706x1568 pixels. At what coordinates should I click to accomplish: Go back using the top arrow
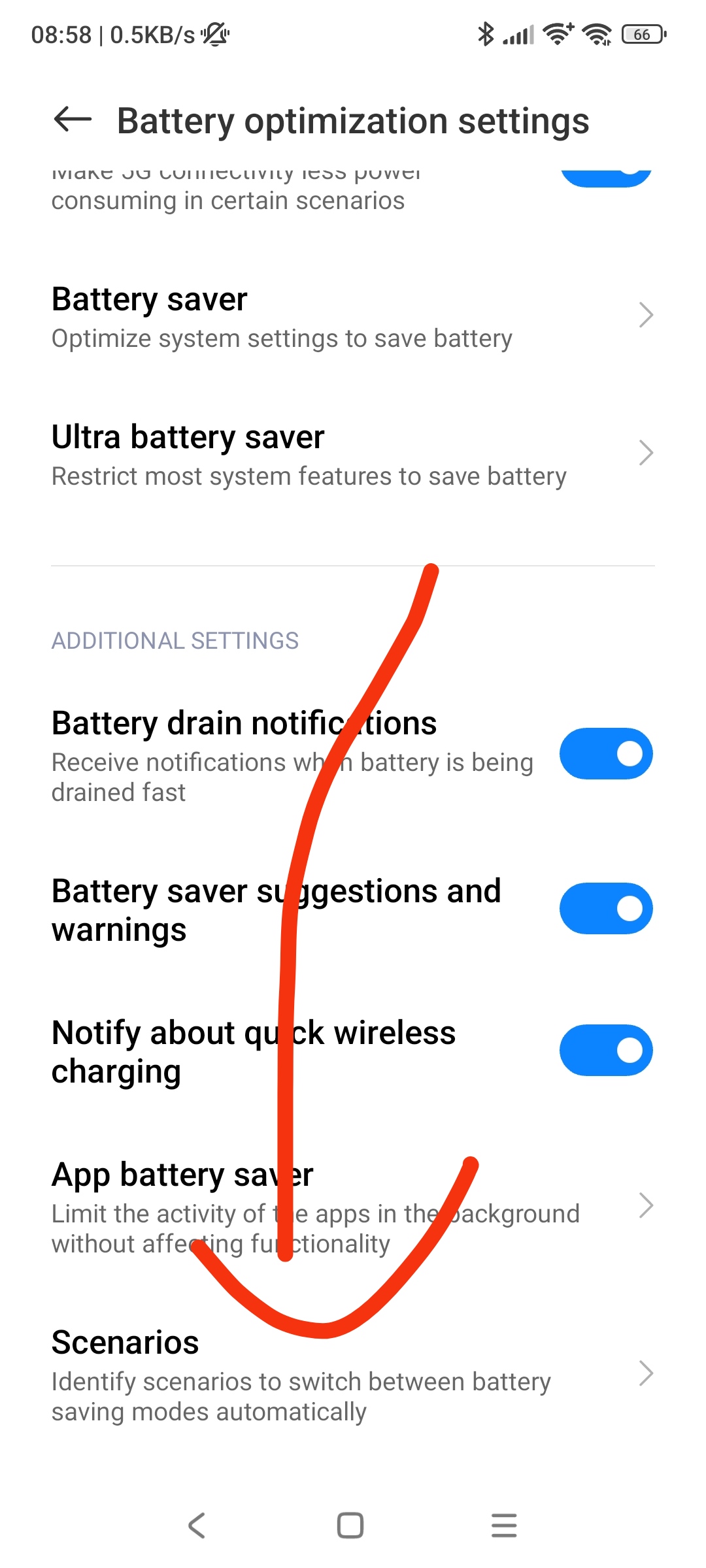(73, 120)
